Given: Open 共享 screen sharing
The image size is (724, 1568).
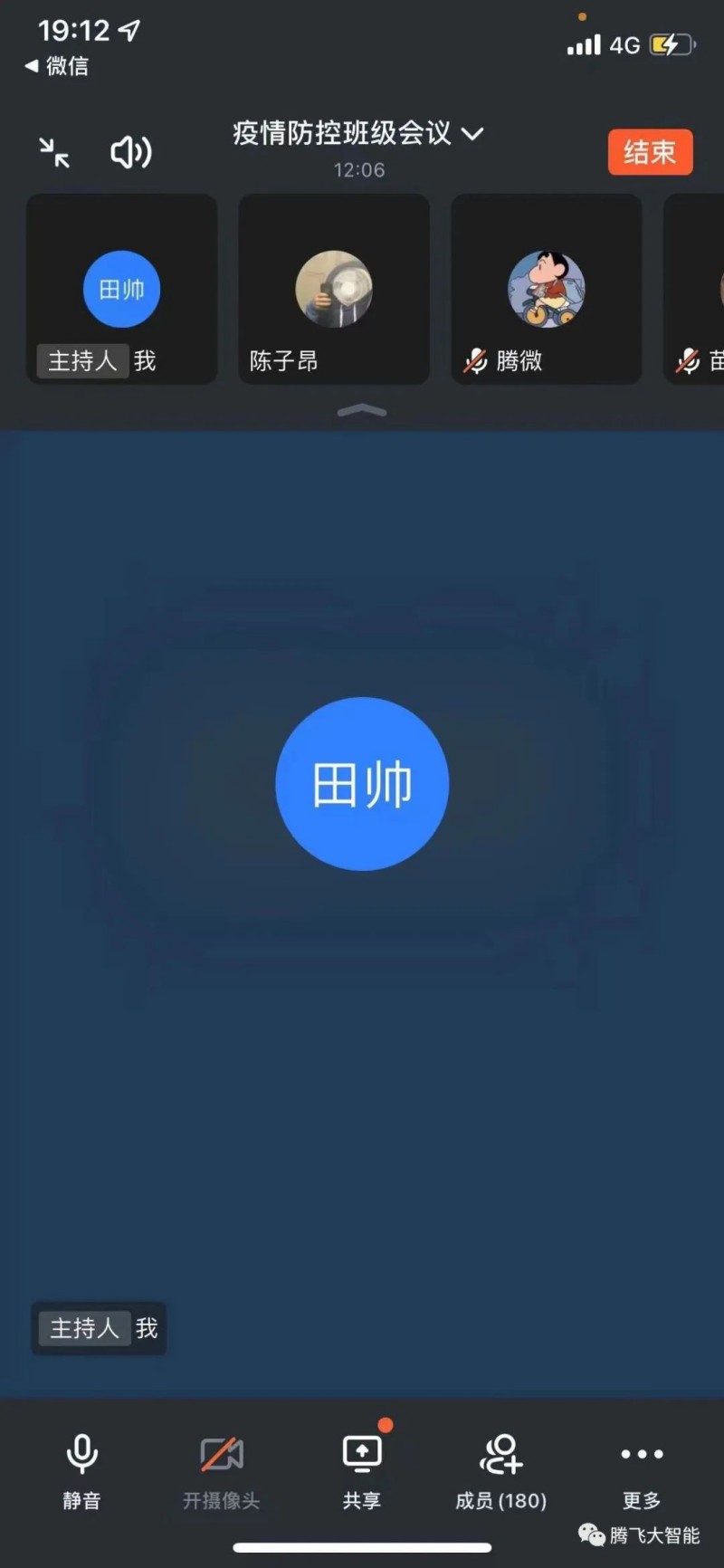Looking at the screenshot, I should (x=362, y=1471).
